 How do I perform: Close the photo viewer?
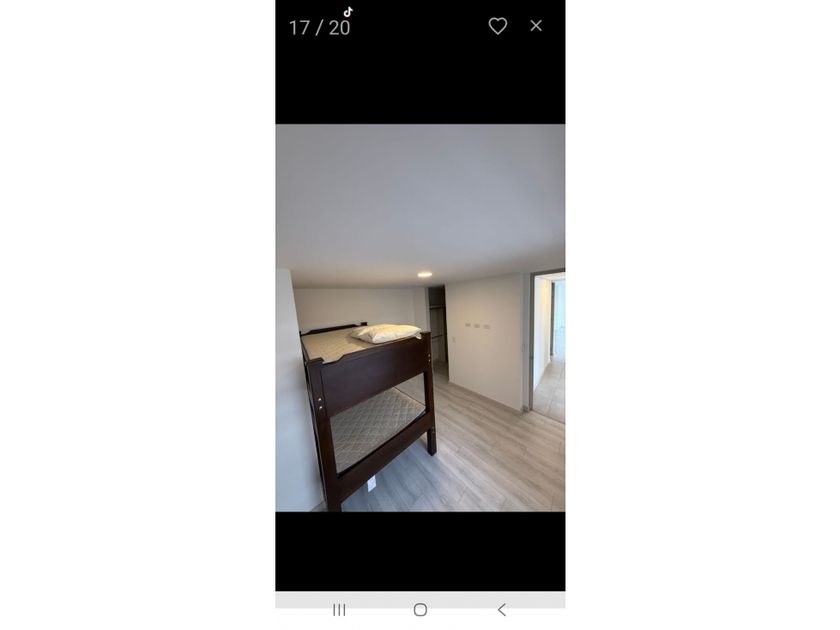(536, 26)
